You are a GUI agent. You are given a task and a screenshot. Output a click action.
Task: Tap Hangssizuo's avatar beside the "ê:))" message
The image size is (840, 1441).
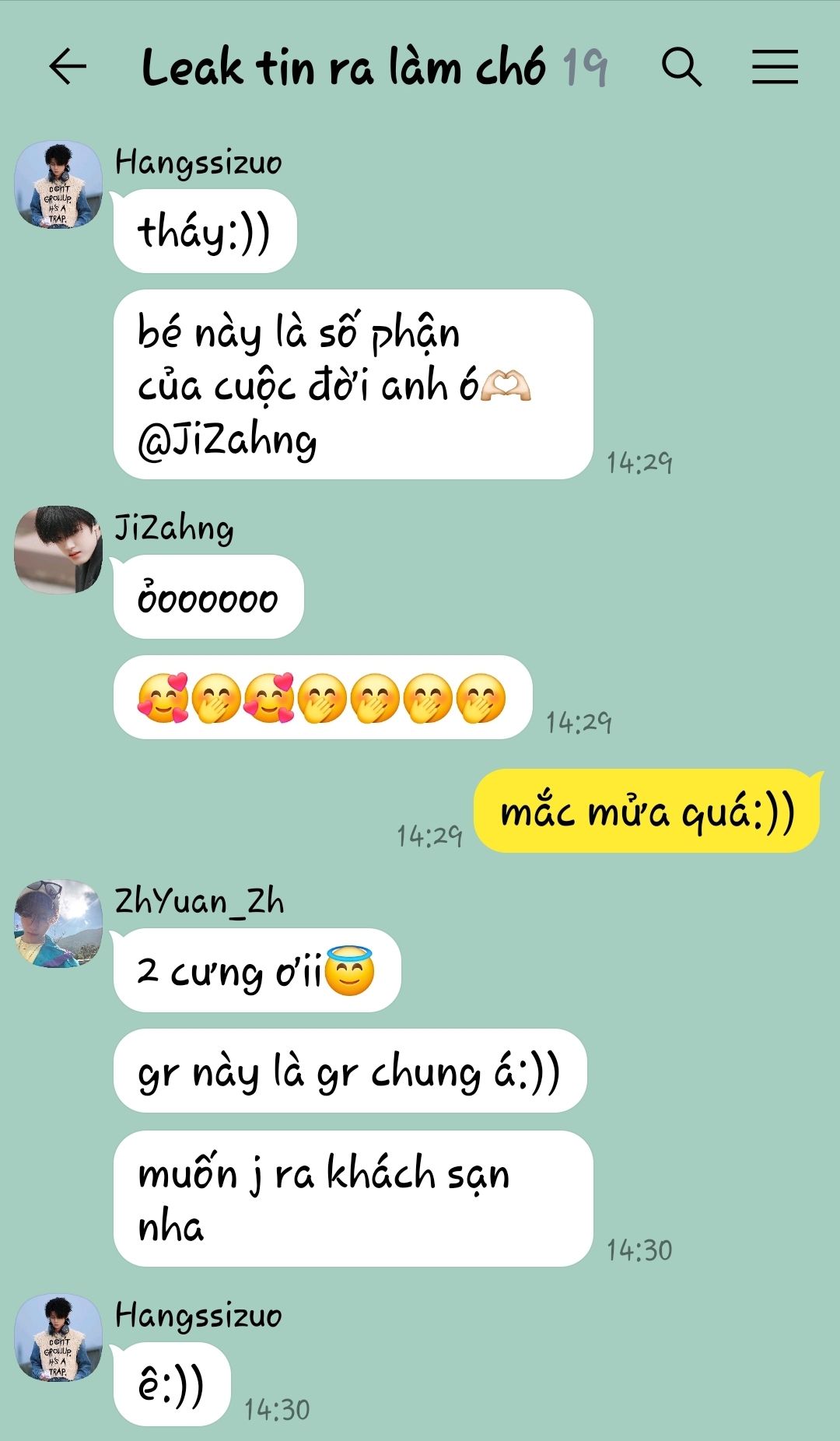pyautogui.click(x=58, y=1338)
